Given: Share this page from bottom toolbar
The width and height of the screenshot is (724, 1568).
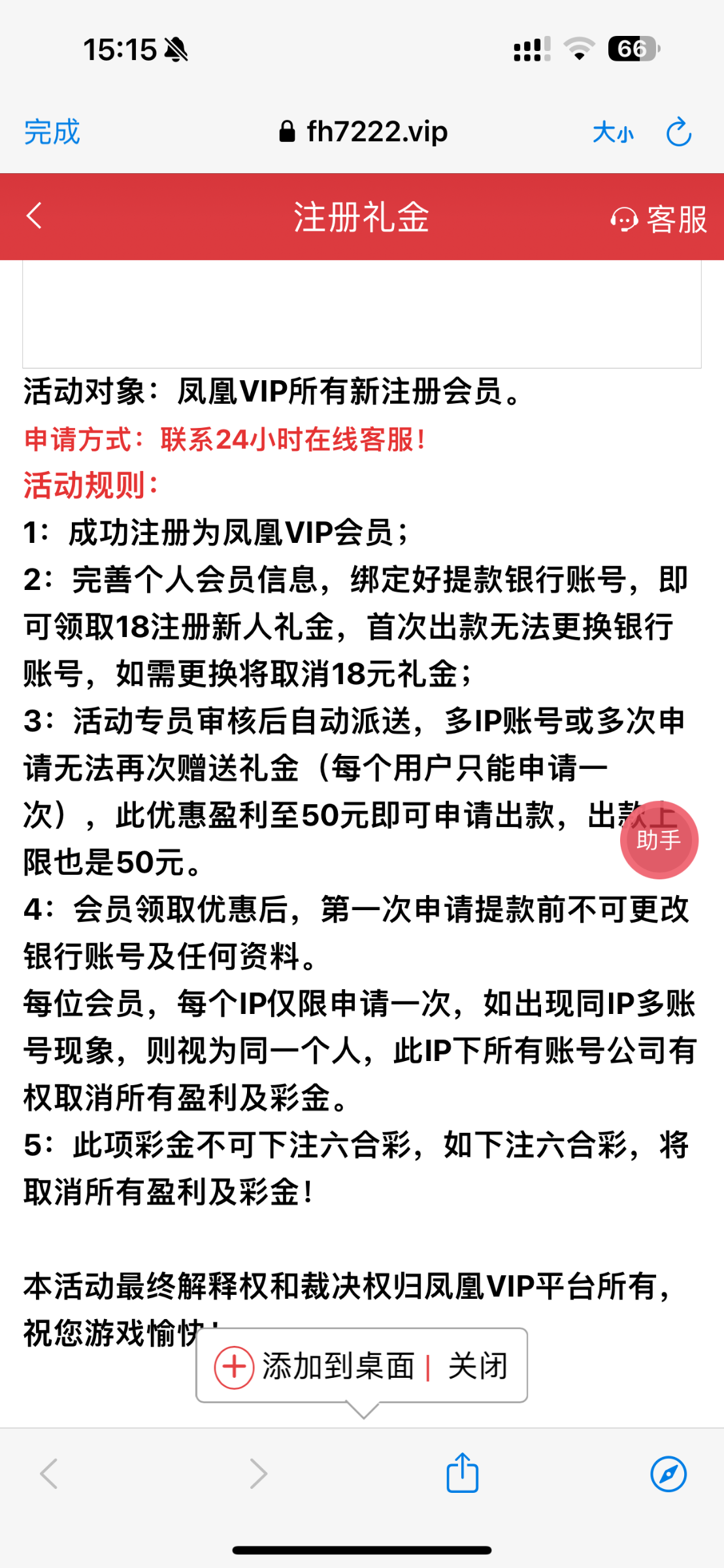Looking at the screenshot, I should [462, 1473].
